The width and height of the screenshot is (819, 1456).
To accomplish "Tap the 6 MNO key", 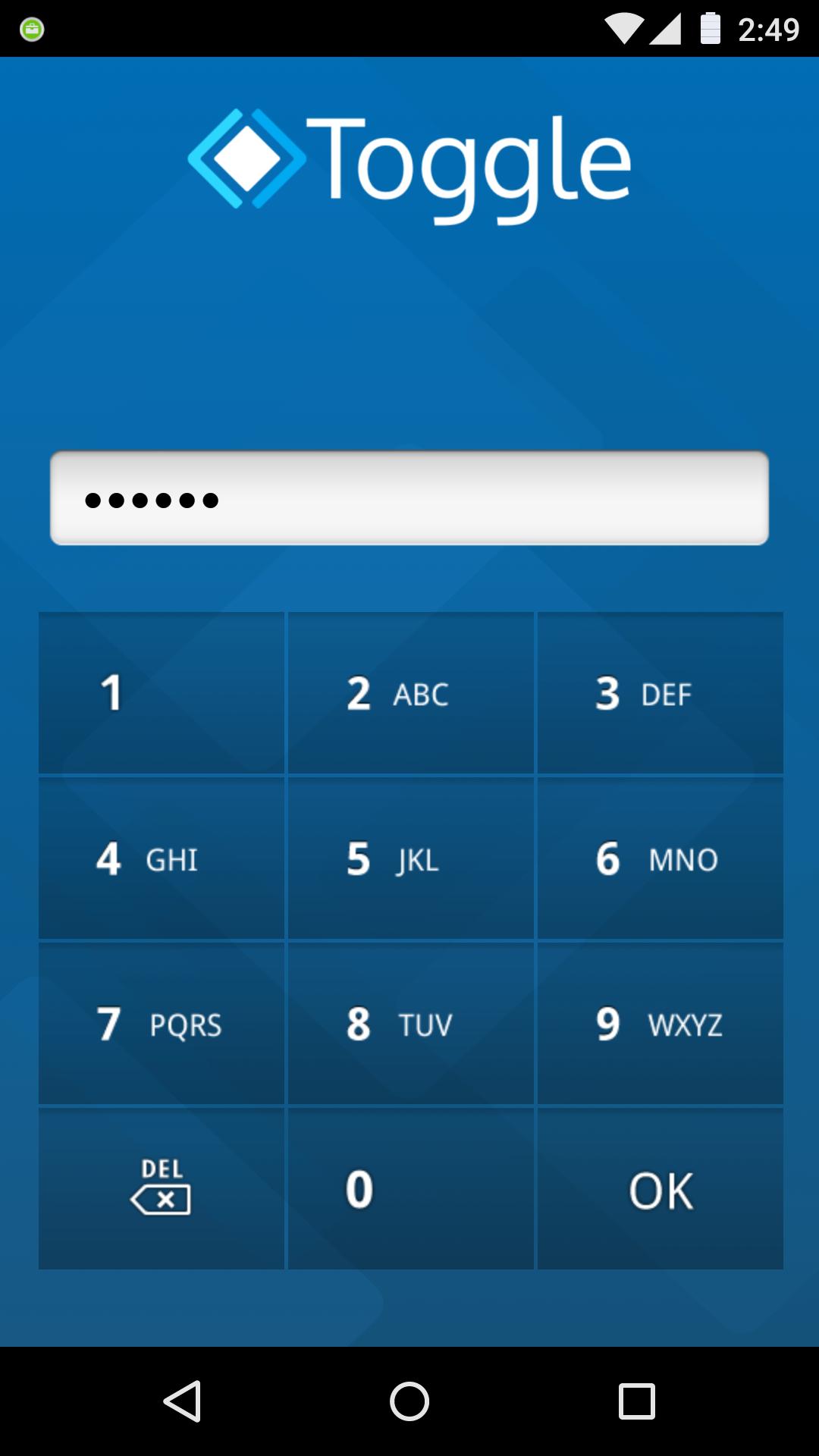I will click(x=661, y=858).
